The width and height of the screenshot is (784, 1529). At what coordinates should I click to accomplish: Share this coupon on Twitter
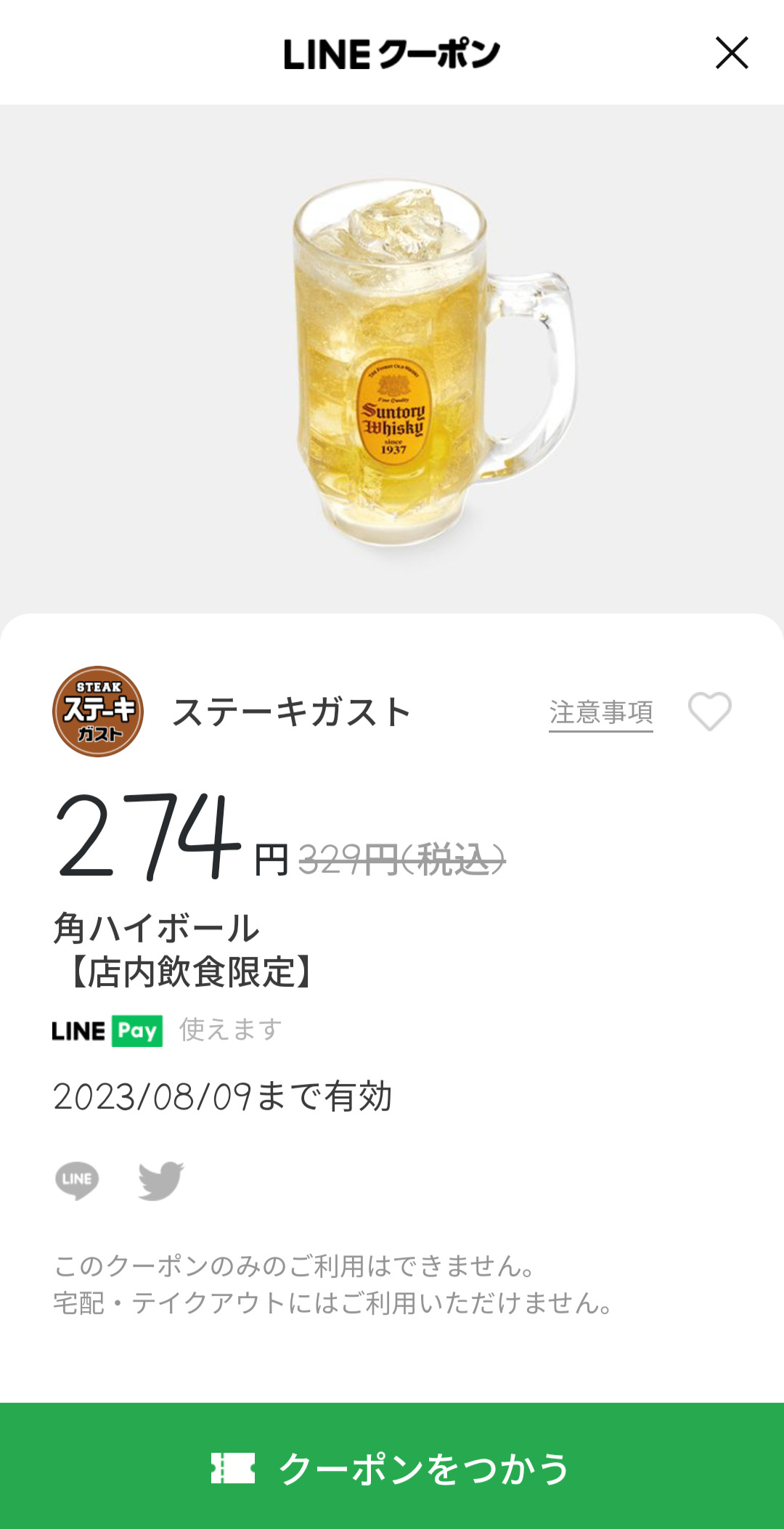(160, 1180)
